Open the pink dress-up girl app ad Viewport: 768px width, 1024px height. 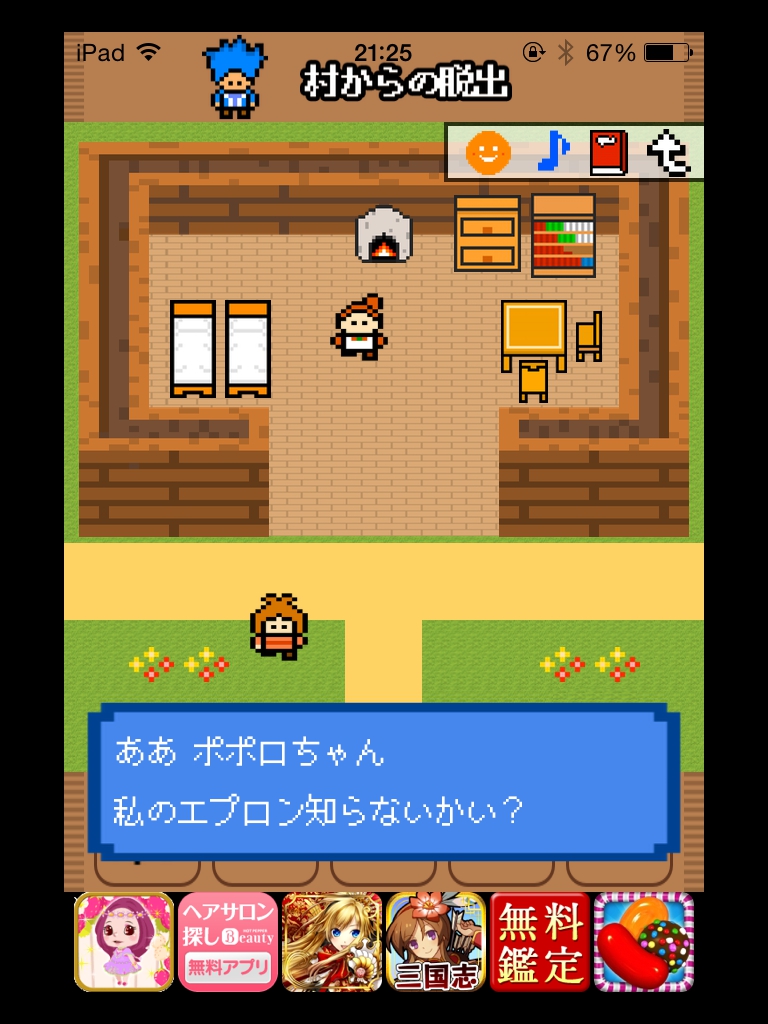(124, 941)
